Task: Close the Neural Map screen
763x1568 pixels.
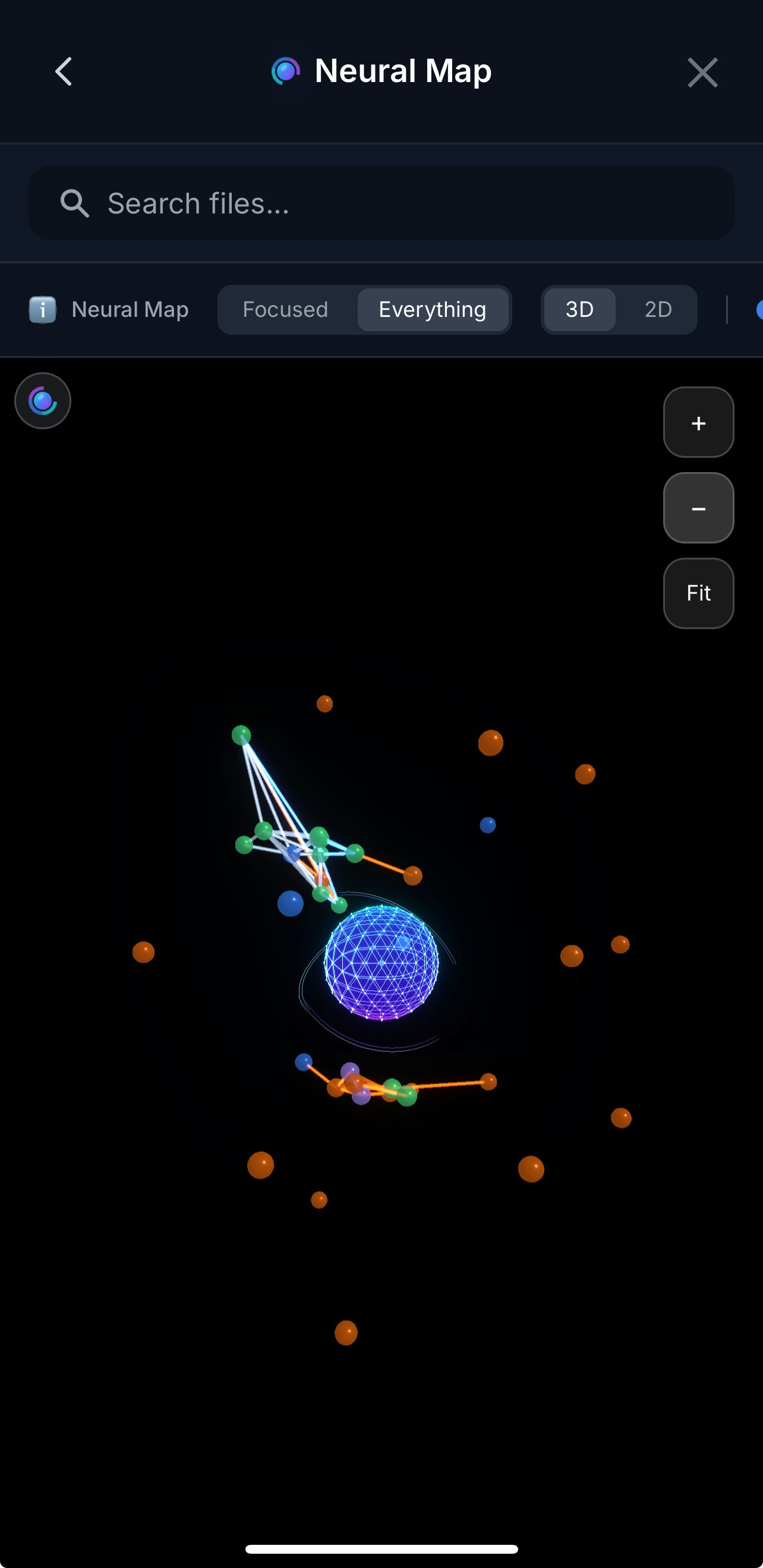Action: click(x=702, y=73)
